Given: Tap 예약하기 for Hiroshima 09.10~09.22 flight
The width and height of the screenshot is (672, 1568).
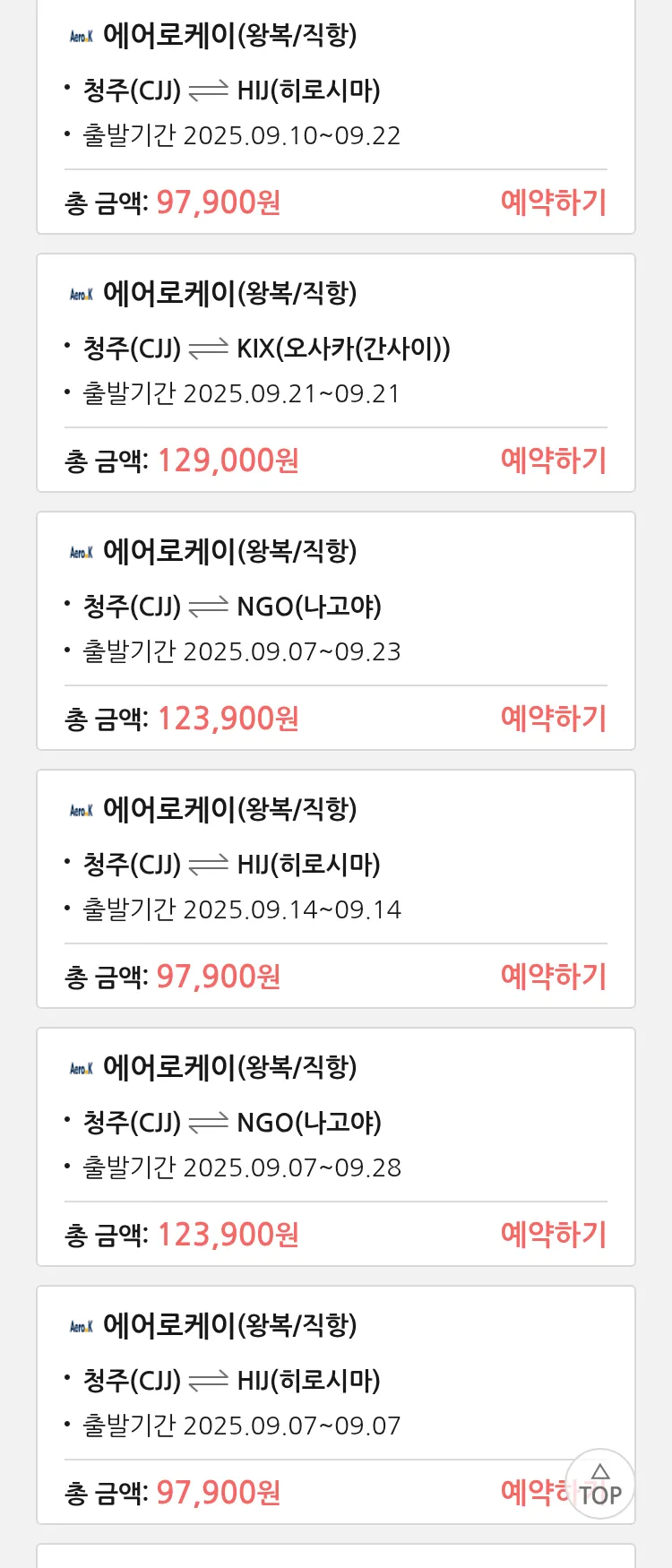Looking at the screenshot, I should (x=553, y=202).
